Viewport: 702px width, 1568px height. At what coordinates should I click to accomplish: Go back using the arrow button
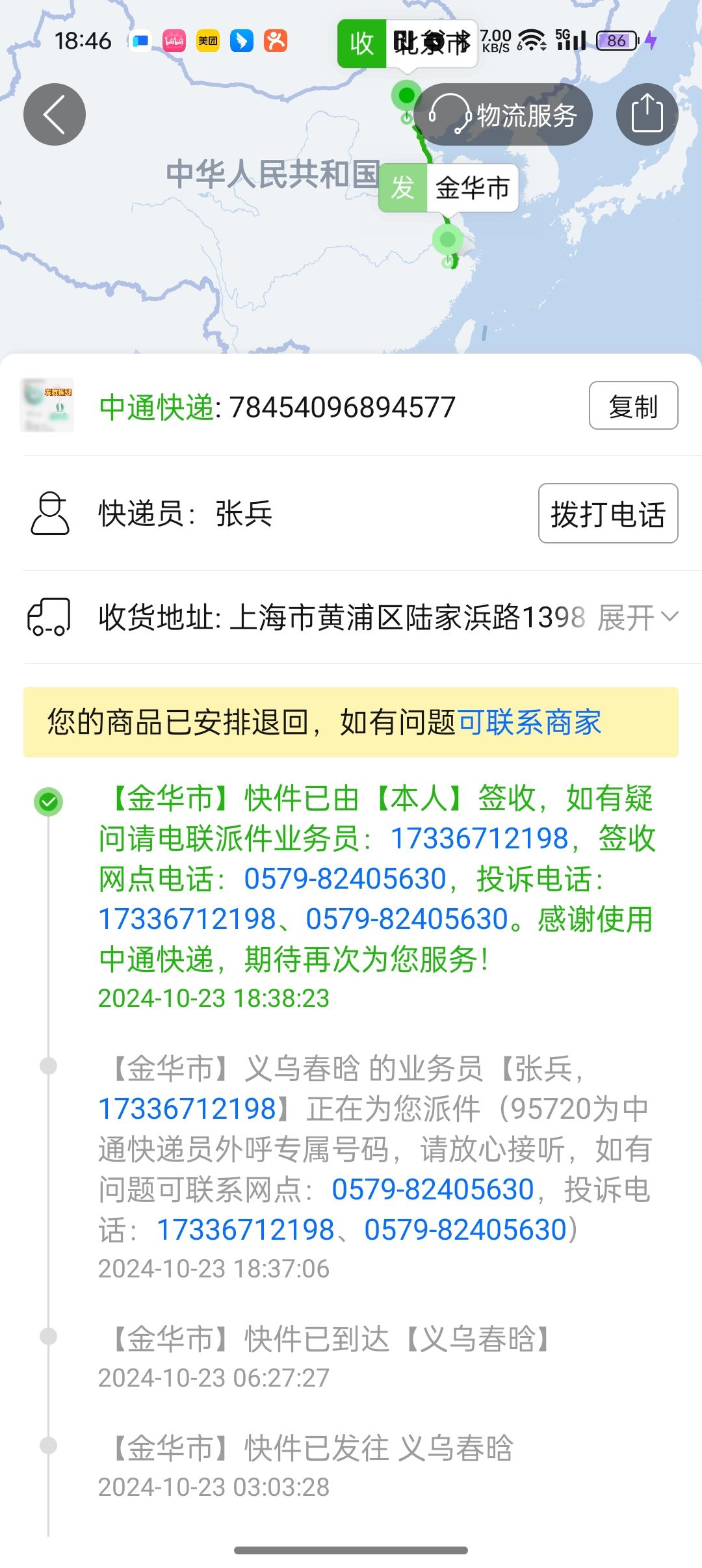coord(55,114)
